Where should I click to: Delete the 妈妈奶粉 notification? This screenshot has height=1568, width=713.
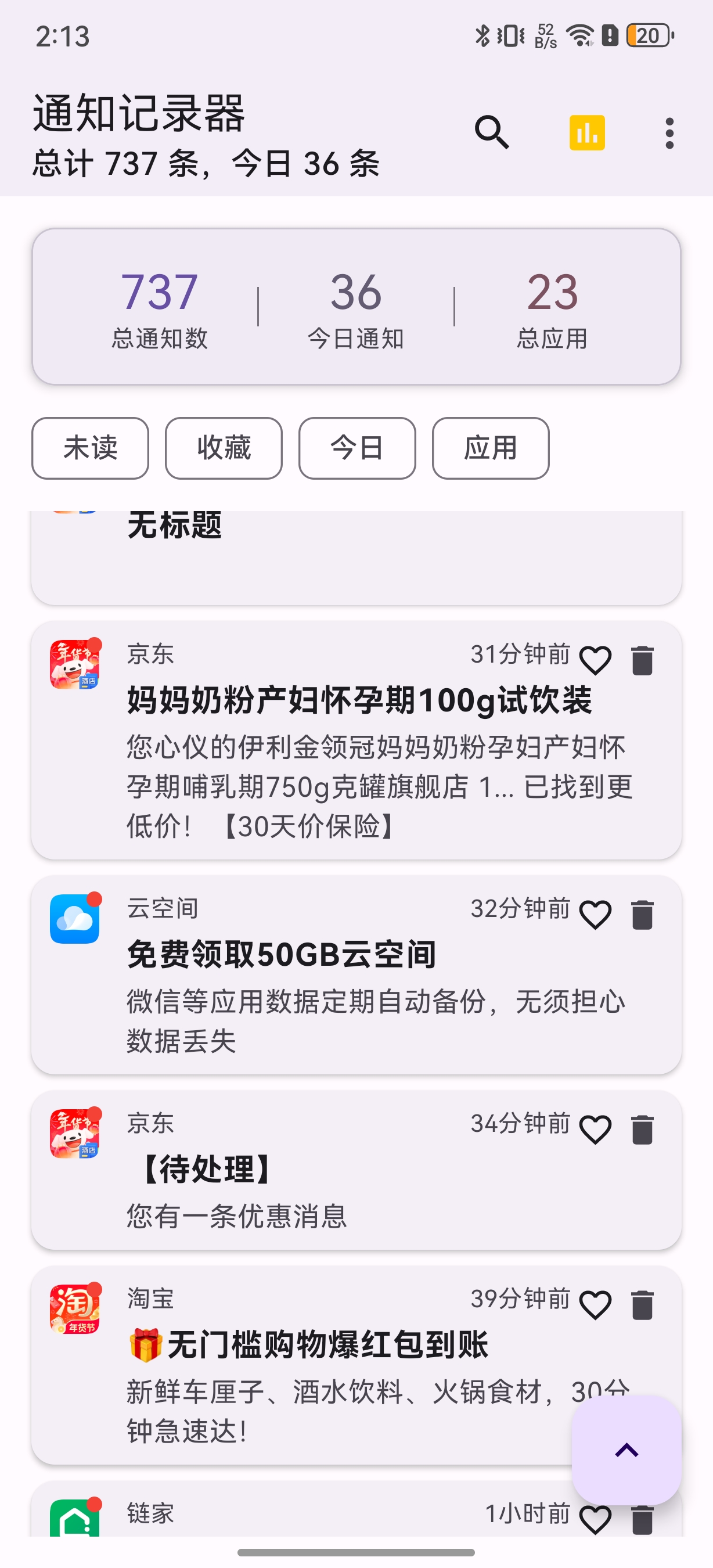tap(642, 660)
